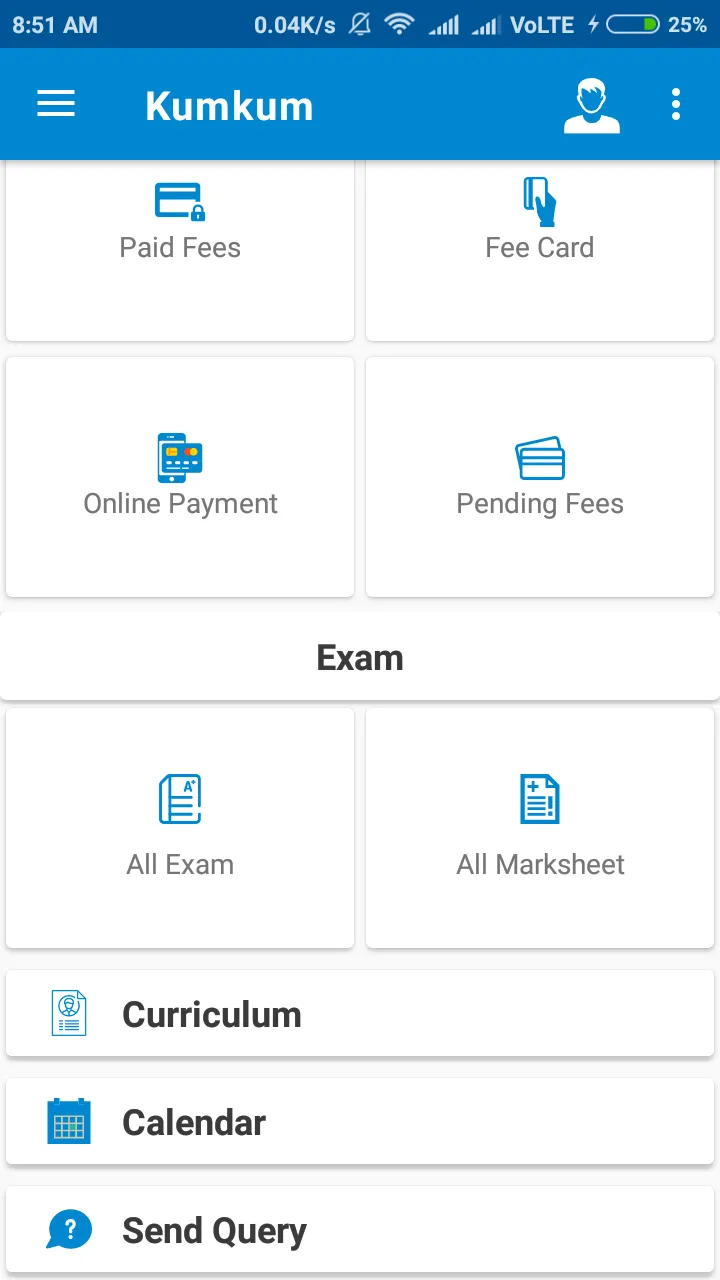Open Send Query

click(360, 1229)
